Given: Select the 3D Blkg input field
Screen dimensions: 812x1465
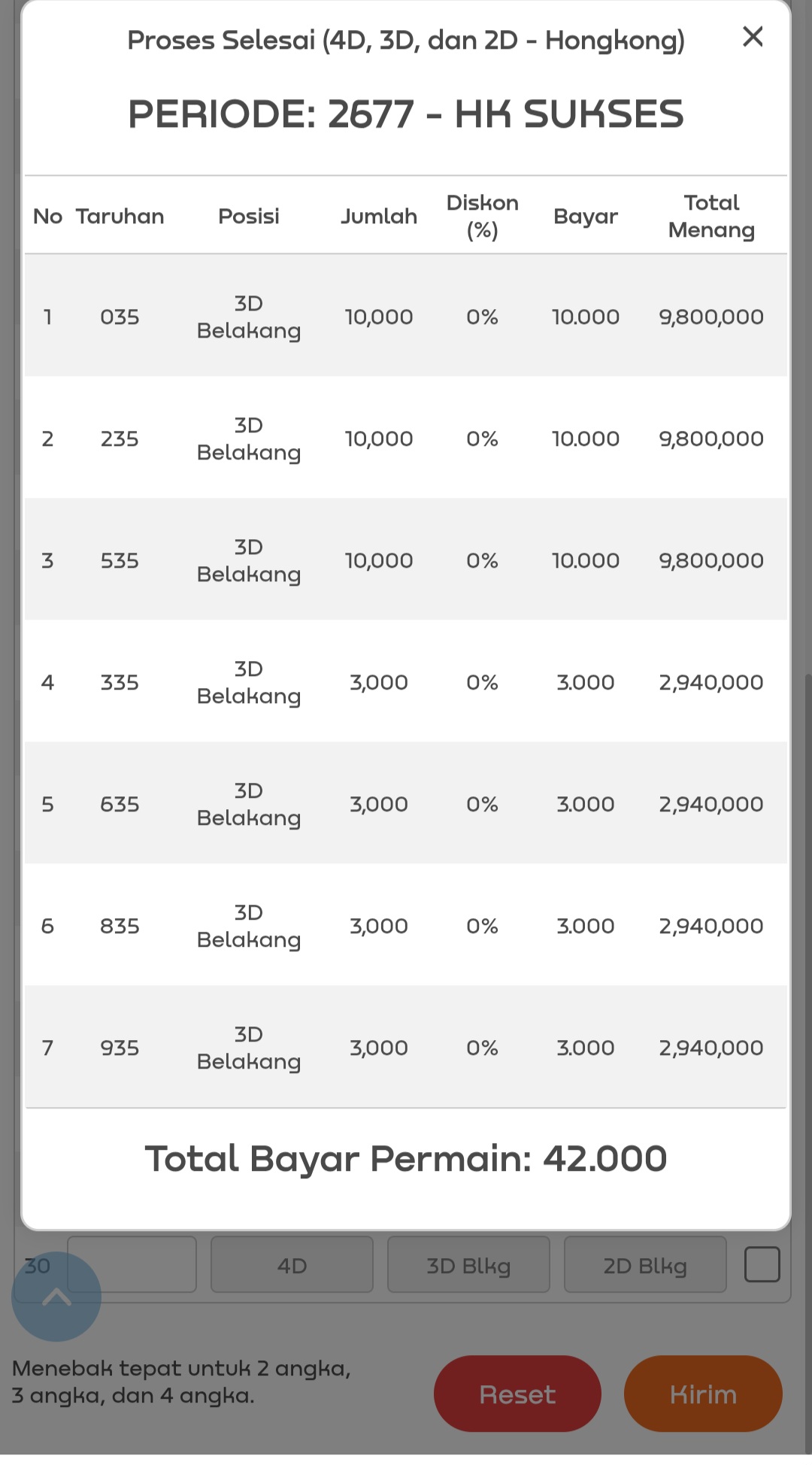Looking at the screenshot, I should 468,1265.
